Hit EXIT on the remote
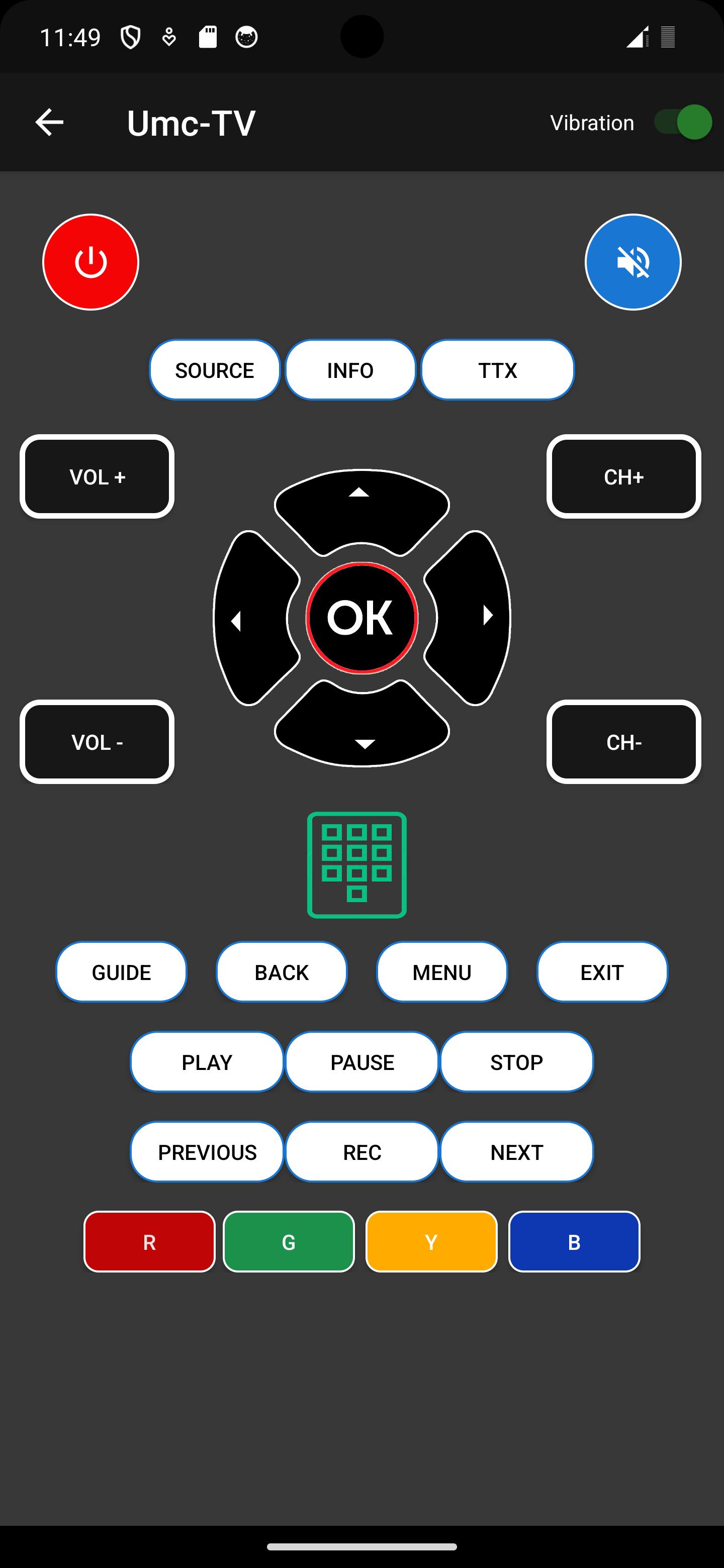Image resolution: width=724 pixels, height=1568 pixels. 602,972
